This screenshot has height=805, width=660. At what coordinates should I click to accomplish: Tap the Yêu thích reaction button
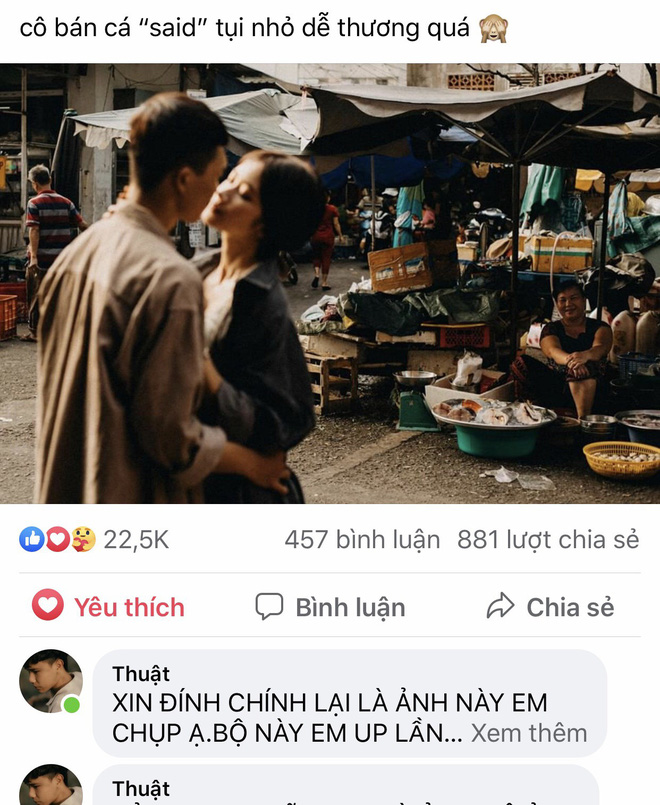click(109, 606)
